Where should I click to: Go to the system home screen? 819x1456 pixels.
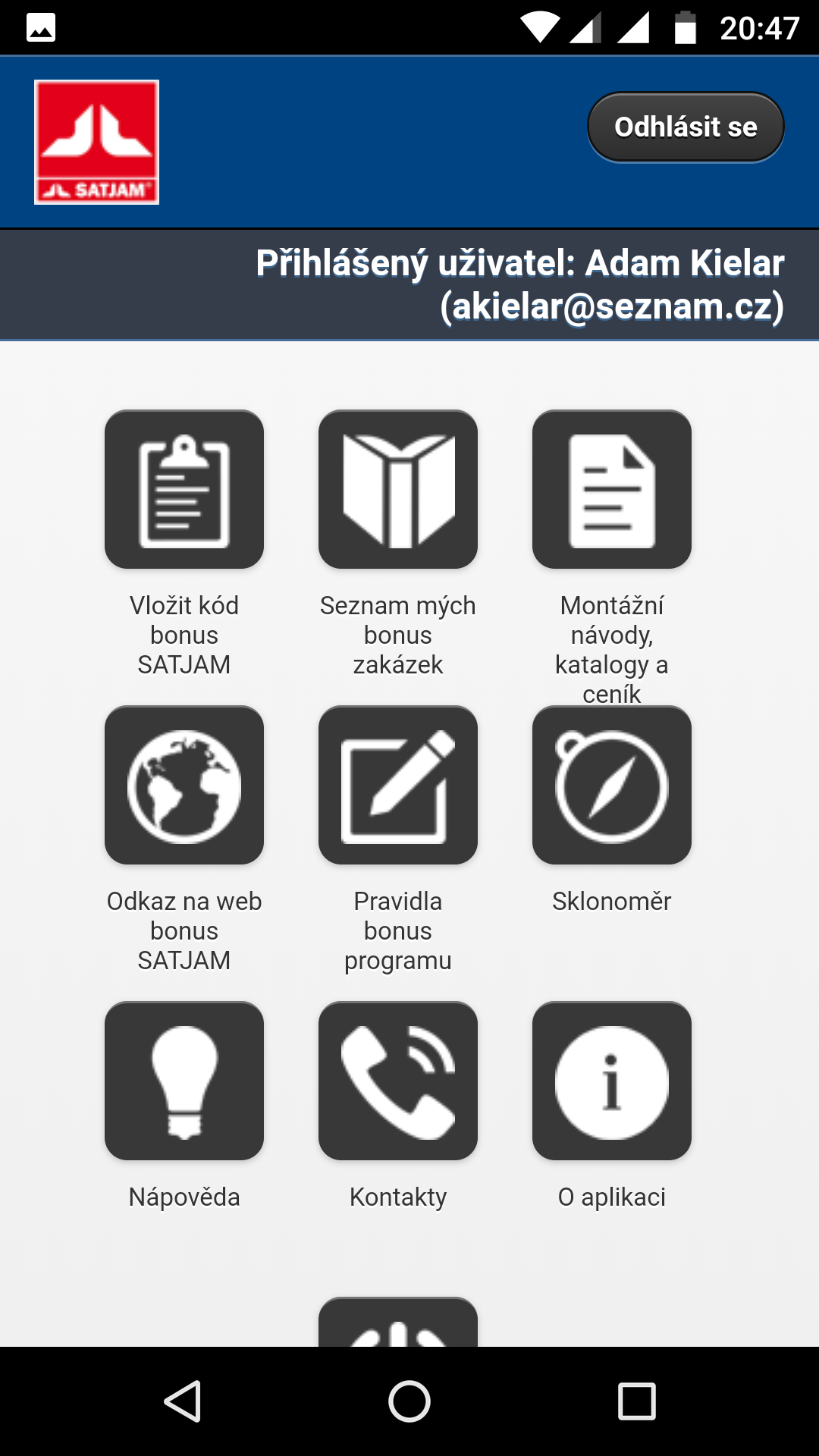click(x=409, y=1401)
